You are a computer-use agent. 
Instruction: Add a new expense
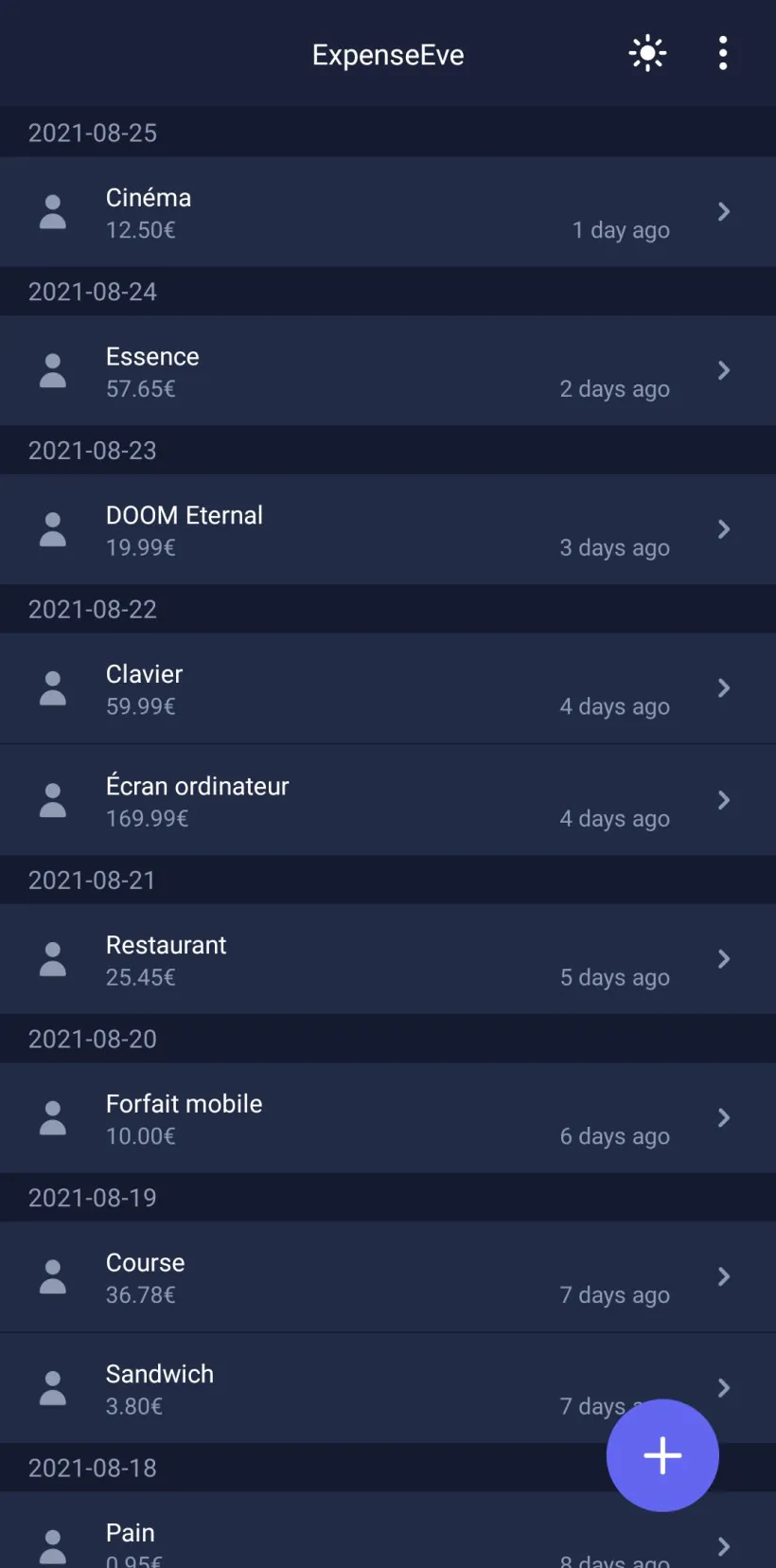pos(662,1455)
